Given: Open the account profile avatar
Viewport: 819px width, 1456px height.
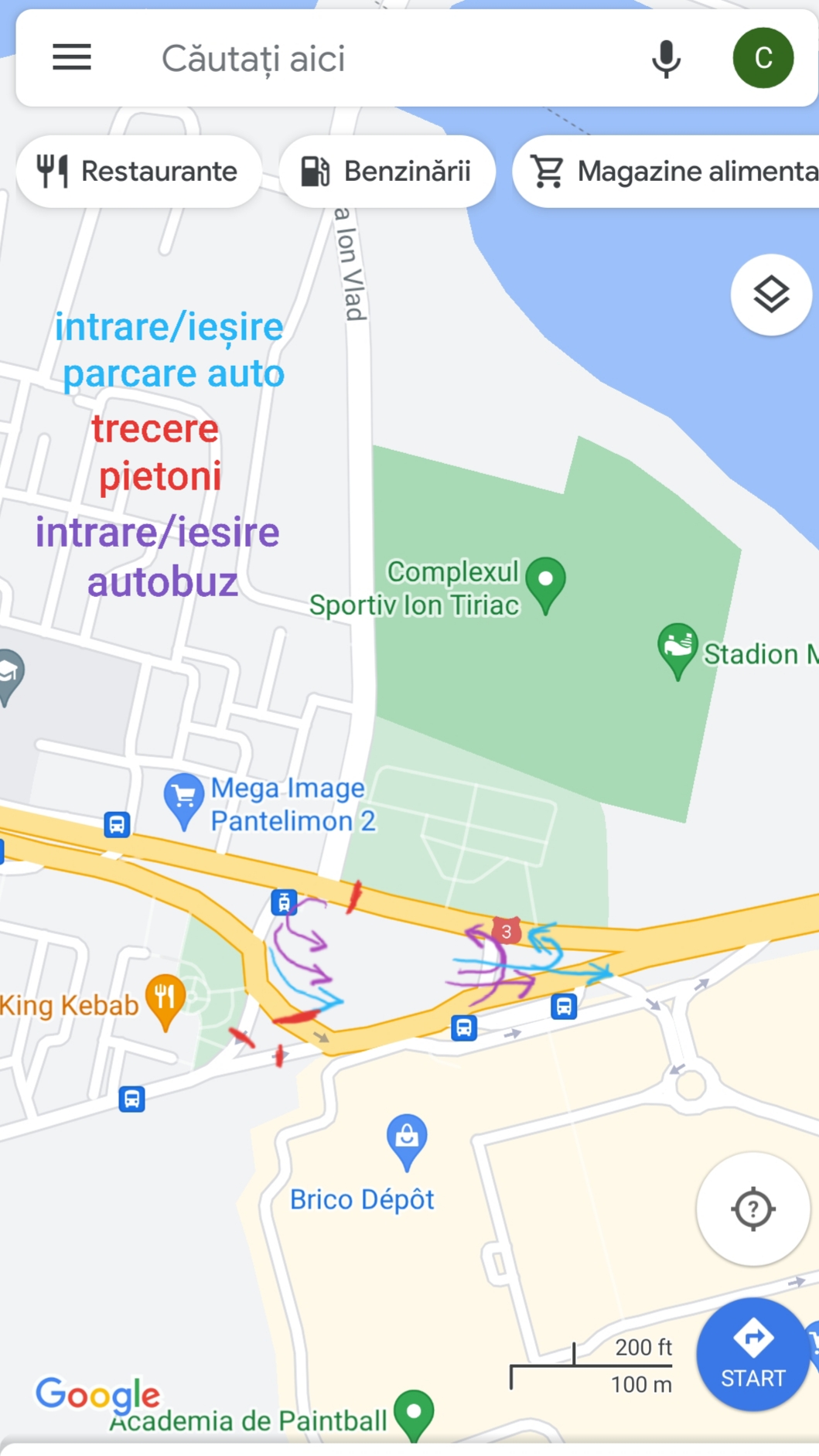Looking at the screenshot, I should click(763, 58).
